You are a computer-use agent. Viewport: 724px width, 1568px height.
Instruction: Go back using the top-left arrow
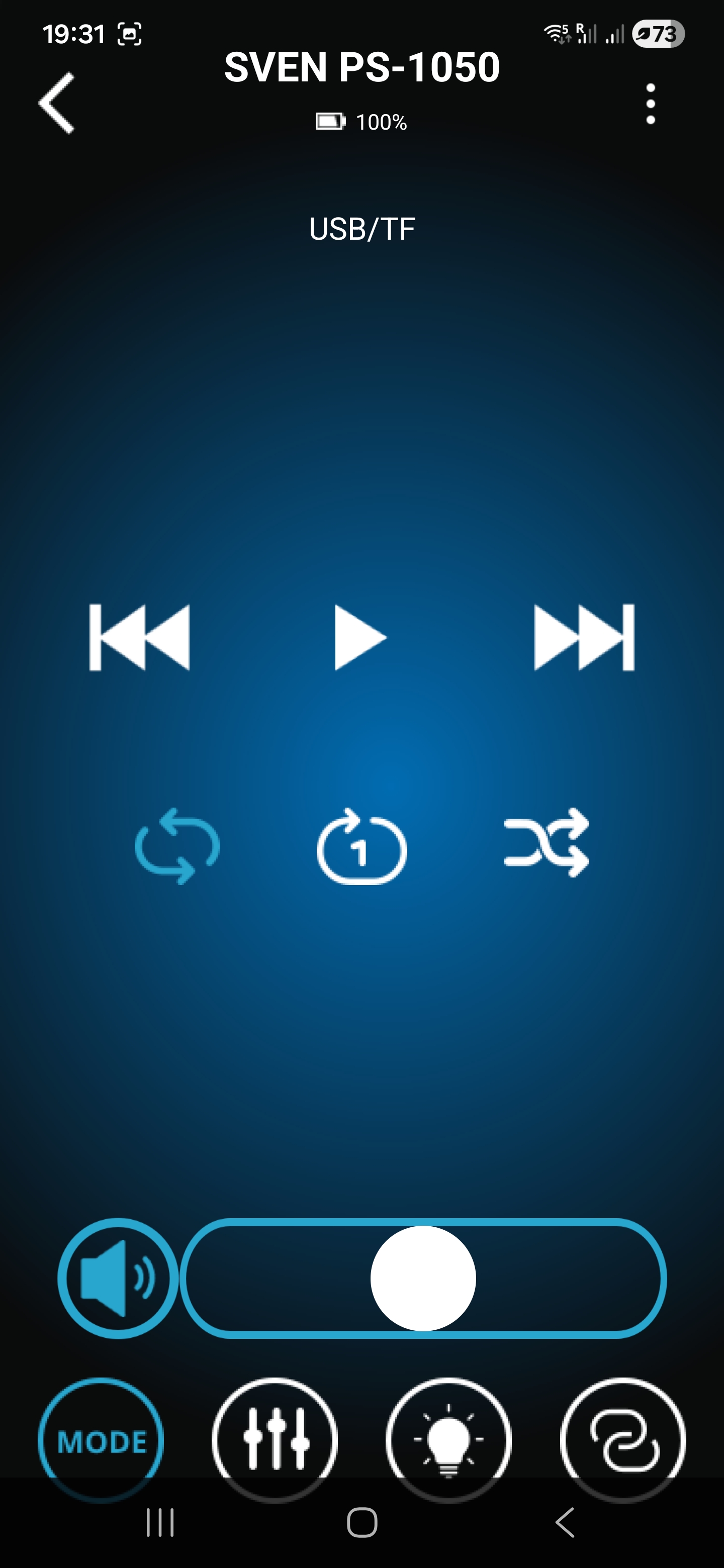point(57,103)
